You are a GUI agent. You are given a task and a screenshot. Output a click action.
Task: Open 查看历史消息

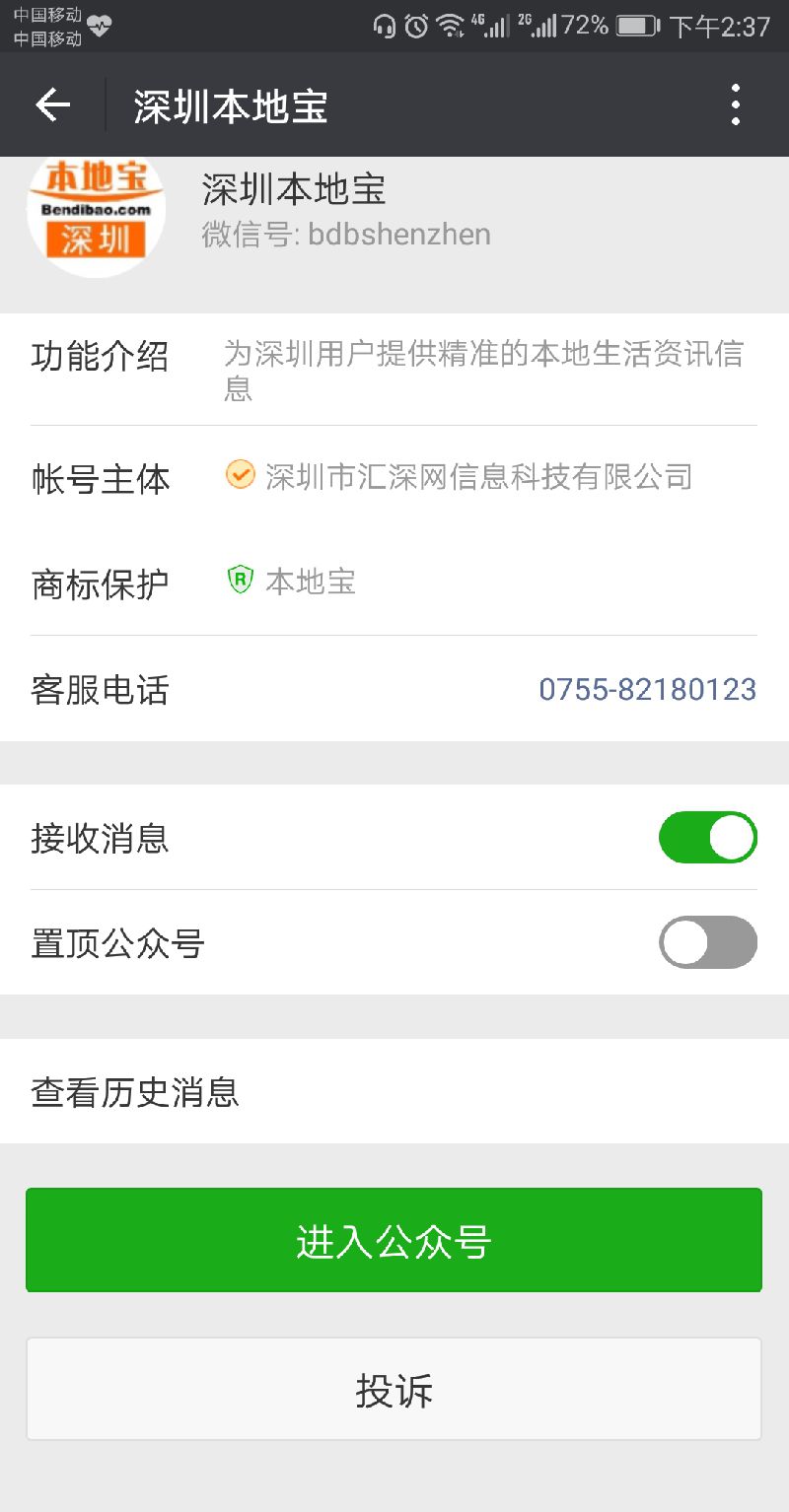(x=394, y=1091)
